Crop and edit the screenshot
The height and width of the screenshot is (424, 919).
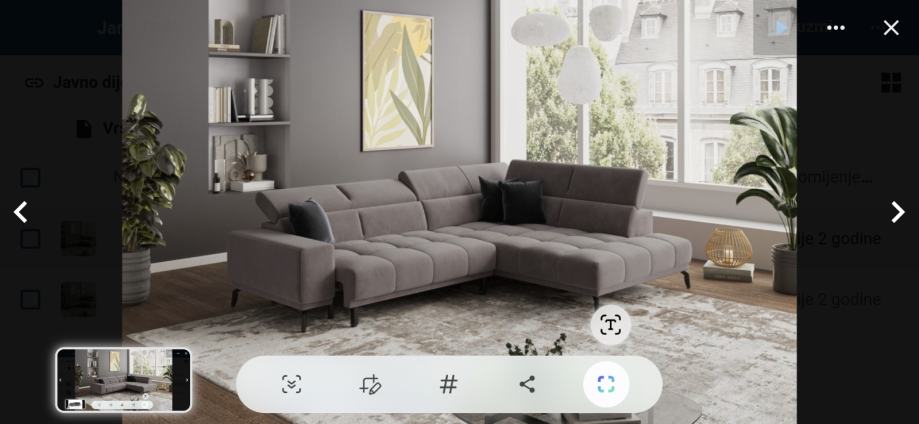[370, 384]
